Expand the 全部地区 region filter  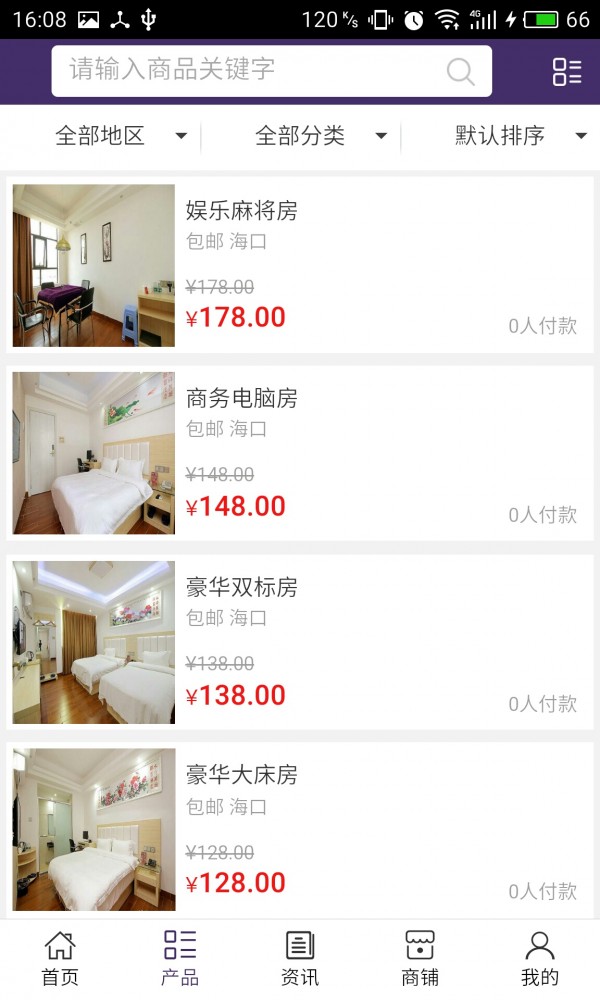point(120,136)
